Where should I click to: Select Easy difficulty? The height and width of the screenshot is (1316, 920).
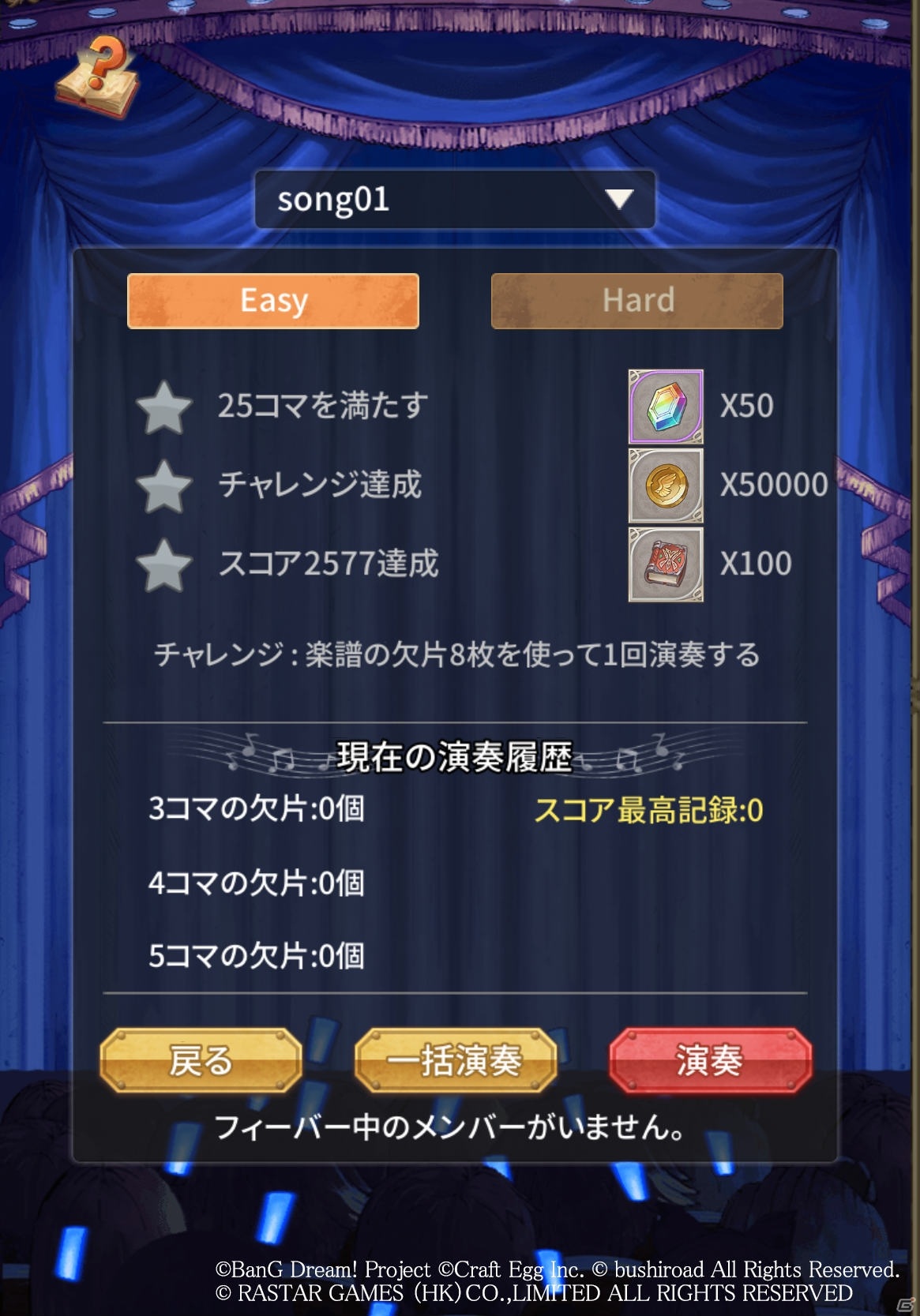[x=273, y=301]
